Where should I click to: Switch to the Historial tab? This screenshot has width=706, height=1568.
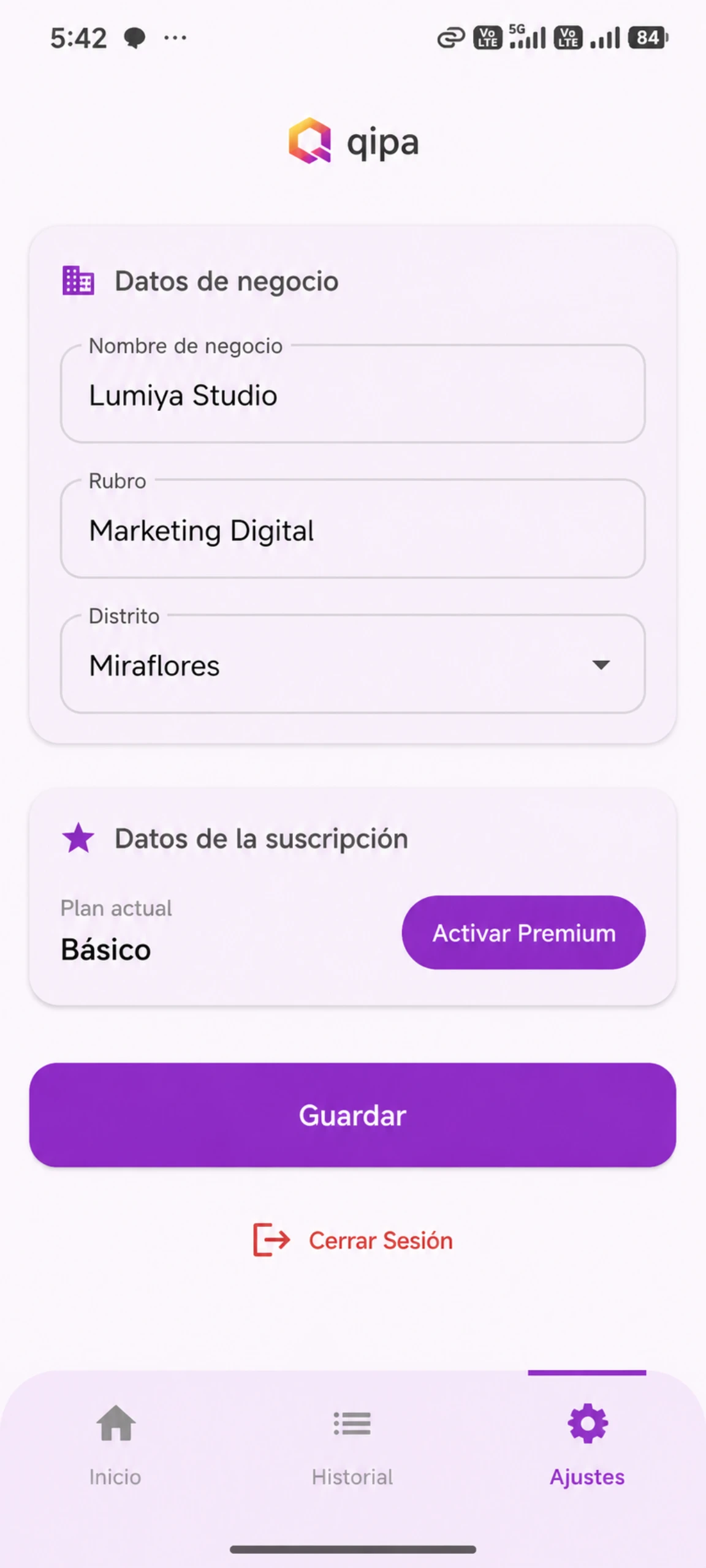(x=352, y=1445)
